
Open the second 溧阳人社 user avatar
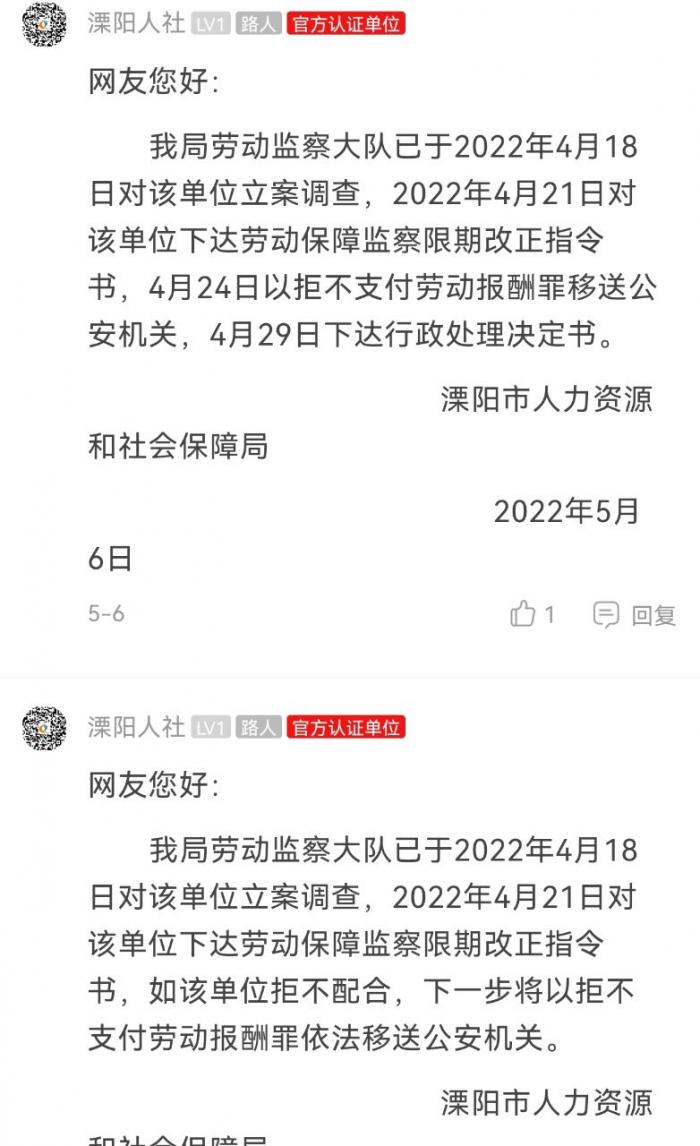click(44, 728)
